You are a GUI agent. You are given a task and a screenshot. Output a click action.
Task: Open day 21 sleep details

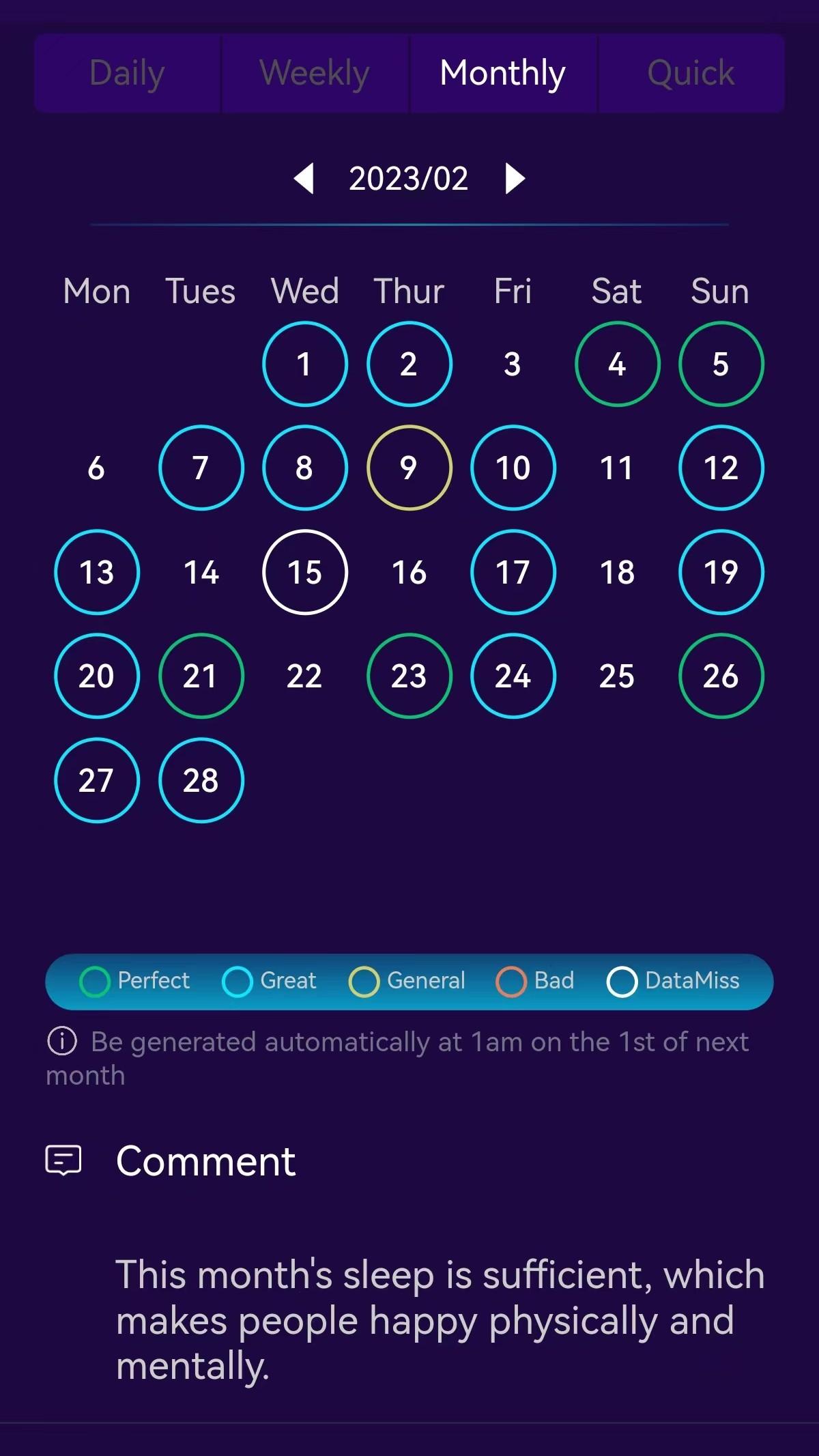[201, 676]
